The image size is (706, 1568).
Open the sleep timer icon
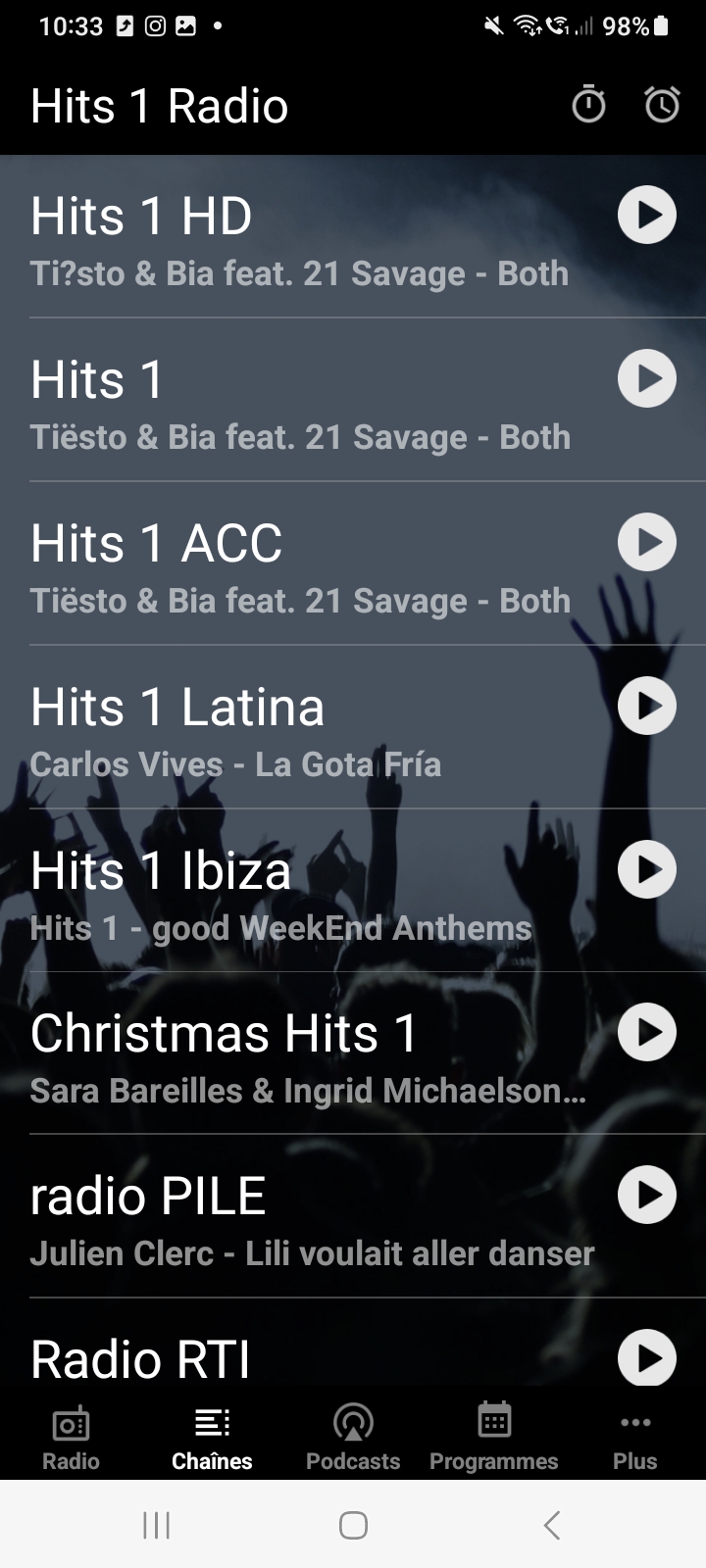588,105
